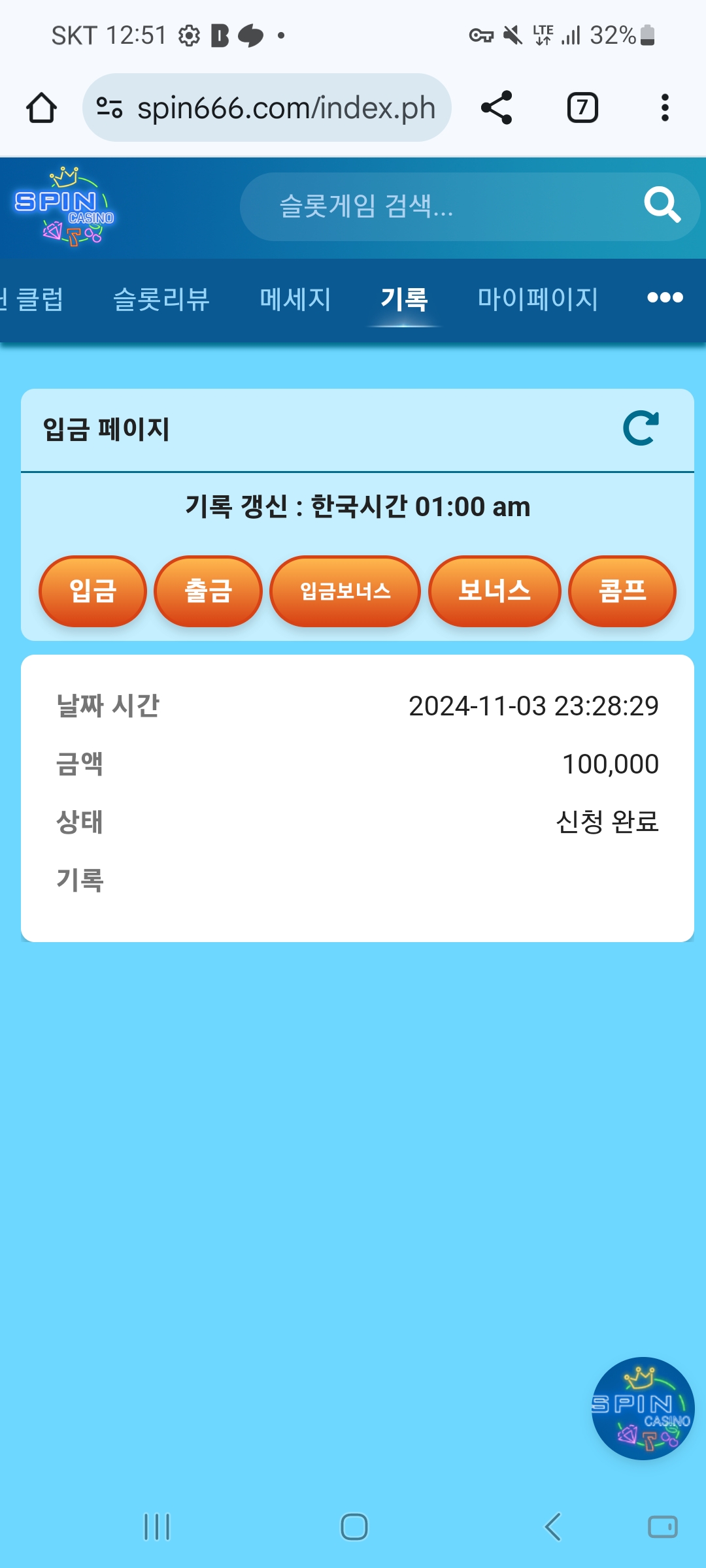The height and width of the screenshot is (1568, 706).
Task: Switch to the 슬롯리뷰 tab
Action: click(161, 299)
